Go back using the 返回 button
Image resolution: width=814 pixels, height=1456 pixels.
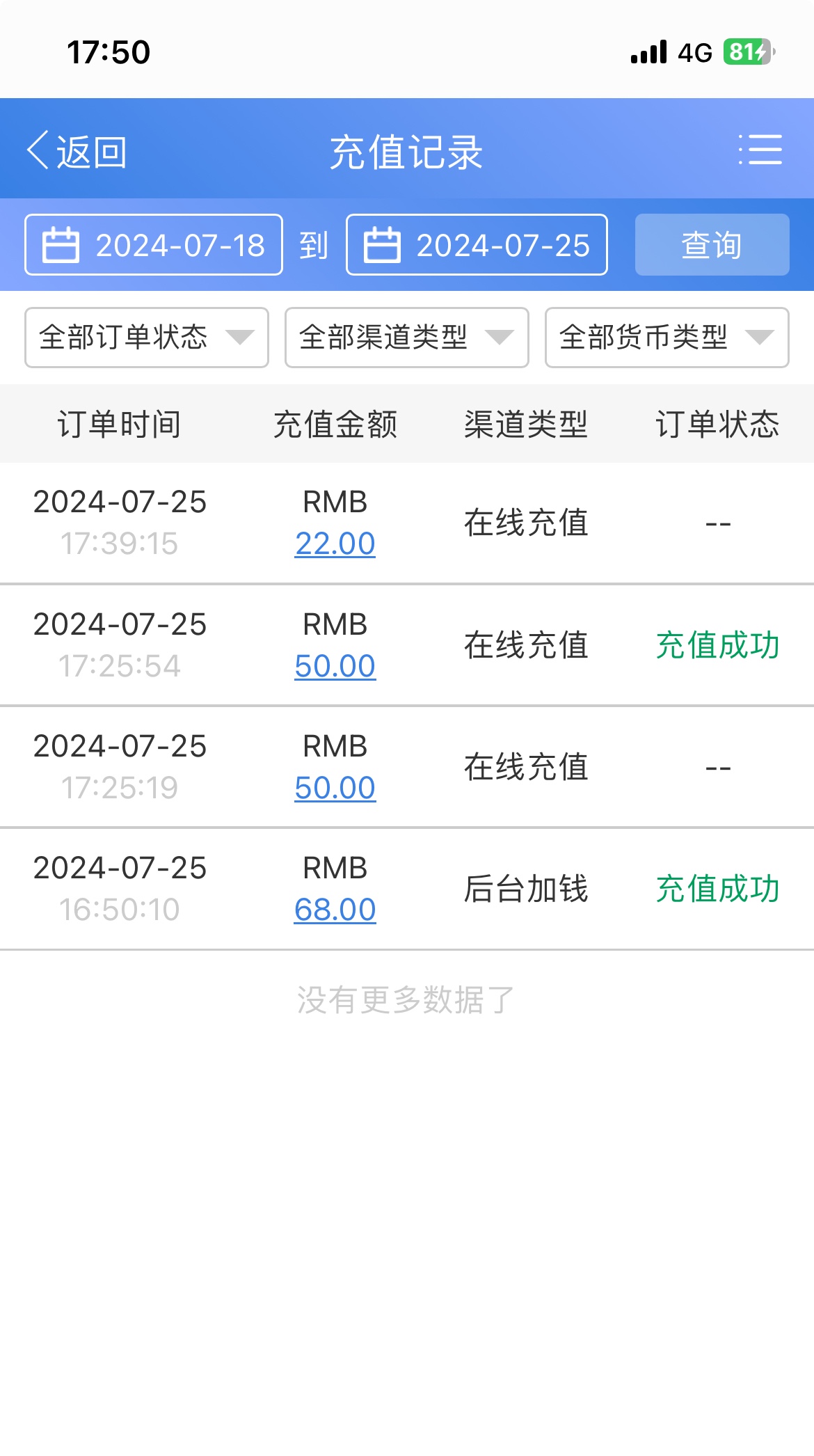point(77,151)
